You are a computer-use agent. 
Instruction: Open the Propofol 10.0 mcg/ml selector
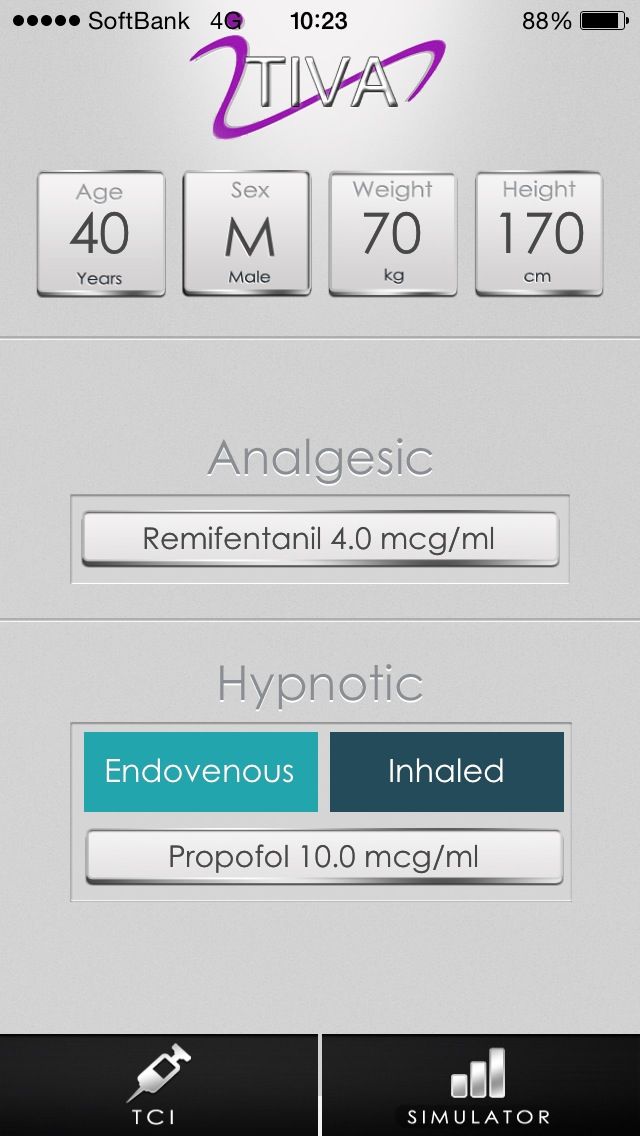click(x=324, y=857)
